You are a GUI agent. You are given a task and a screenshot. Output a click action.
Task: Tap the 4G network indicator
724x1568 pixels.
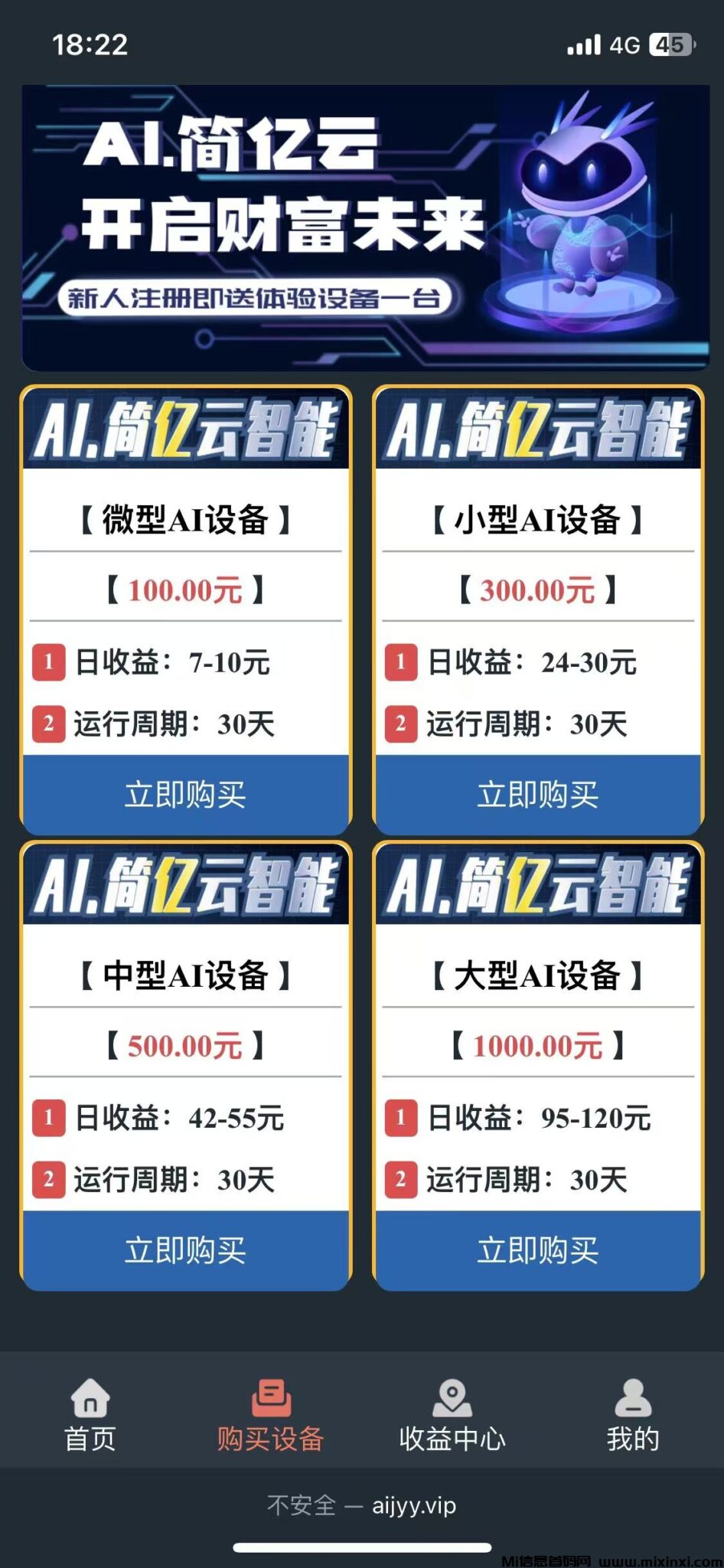coord(627,46)
